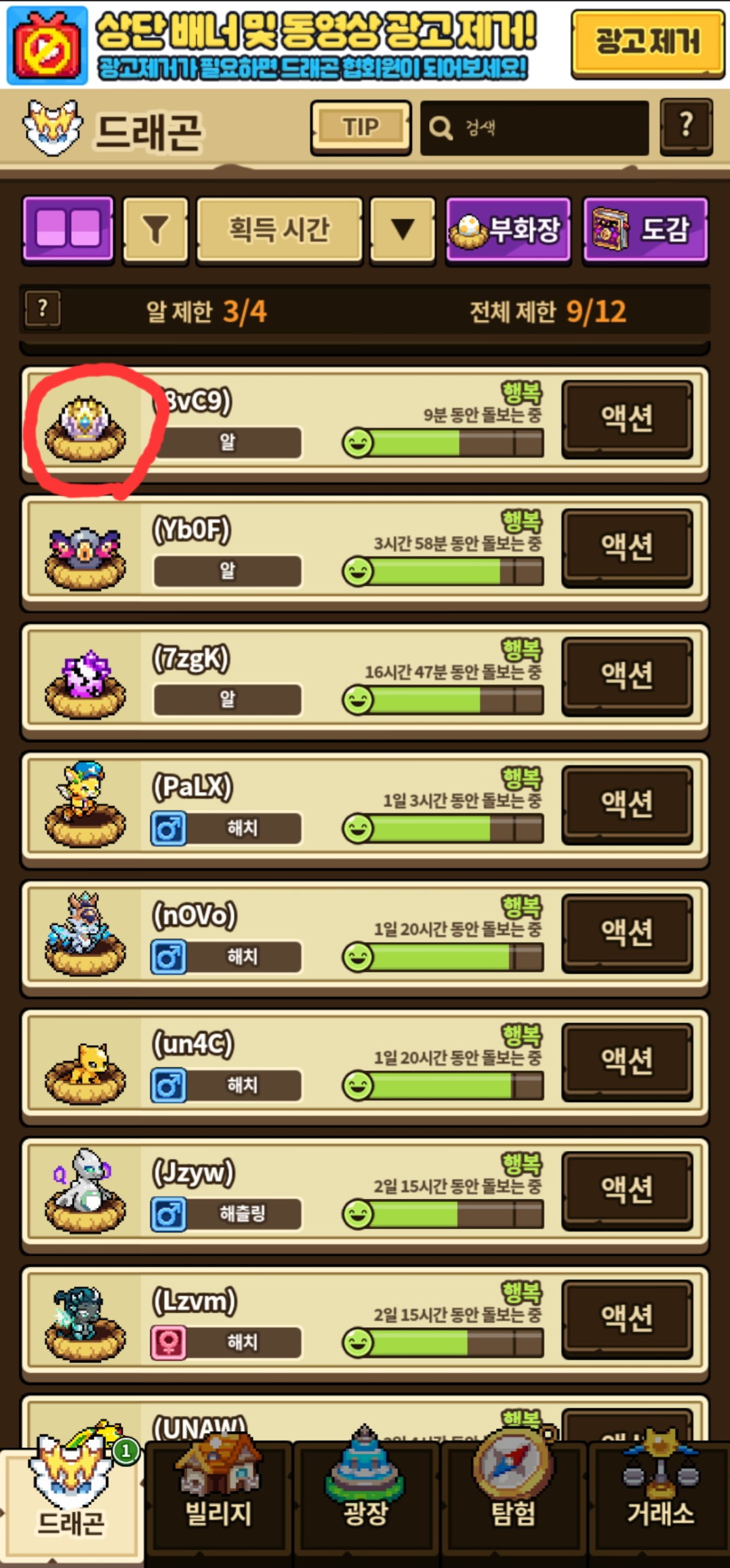
Task: Switch the list layout view
Action: [x=68, y=229]
